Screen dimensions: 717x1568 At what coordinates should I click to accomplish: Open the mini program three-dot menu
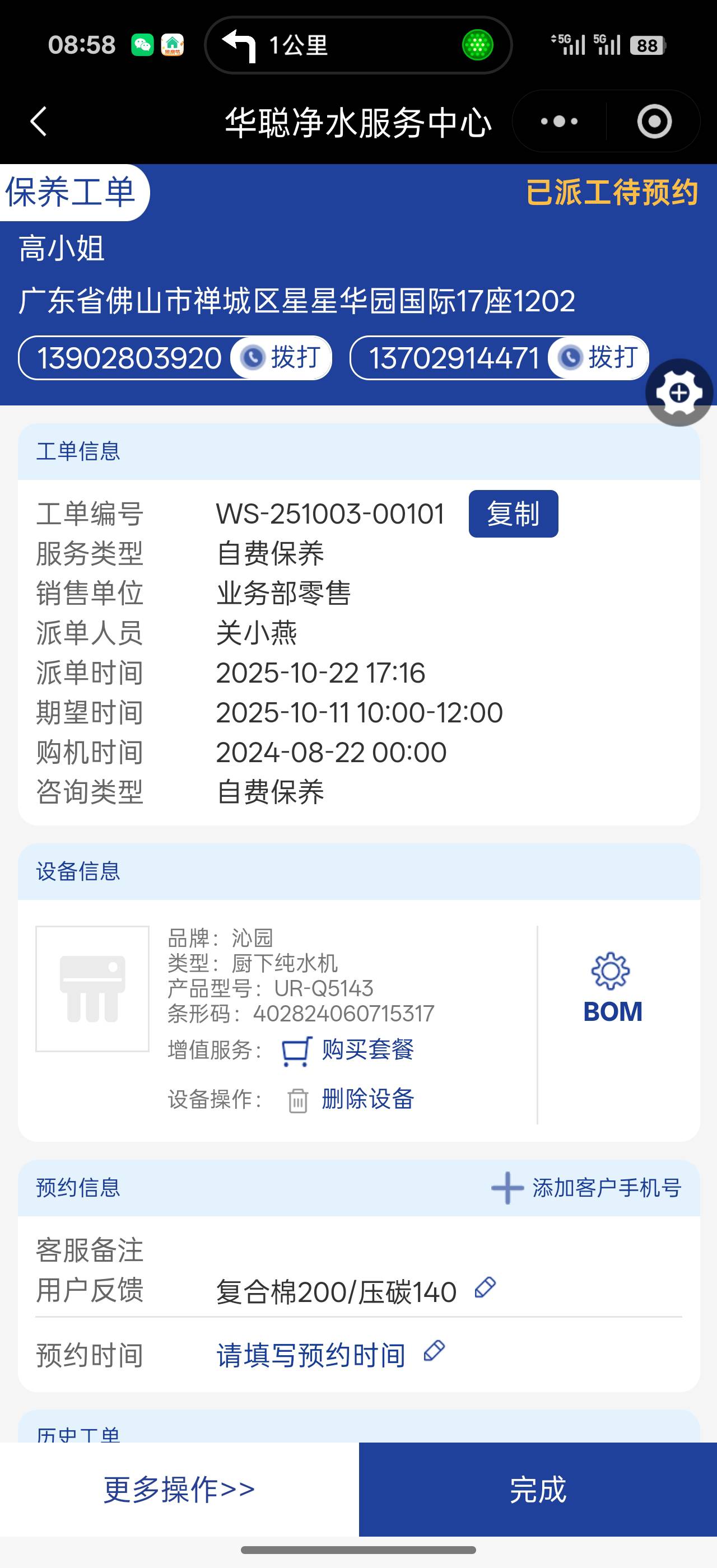click(x=558, y=122)
